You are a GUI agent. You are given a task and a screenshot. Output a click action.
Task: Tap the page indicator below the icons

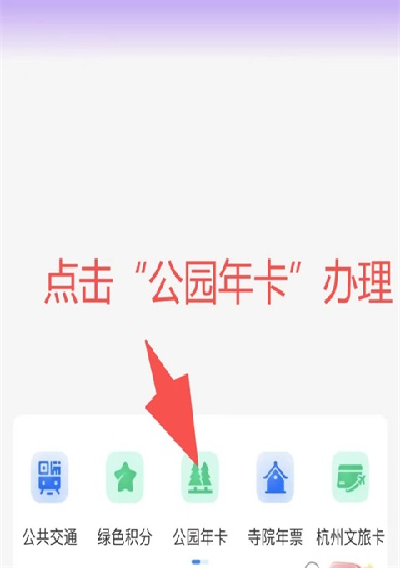pos(200,562)
